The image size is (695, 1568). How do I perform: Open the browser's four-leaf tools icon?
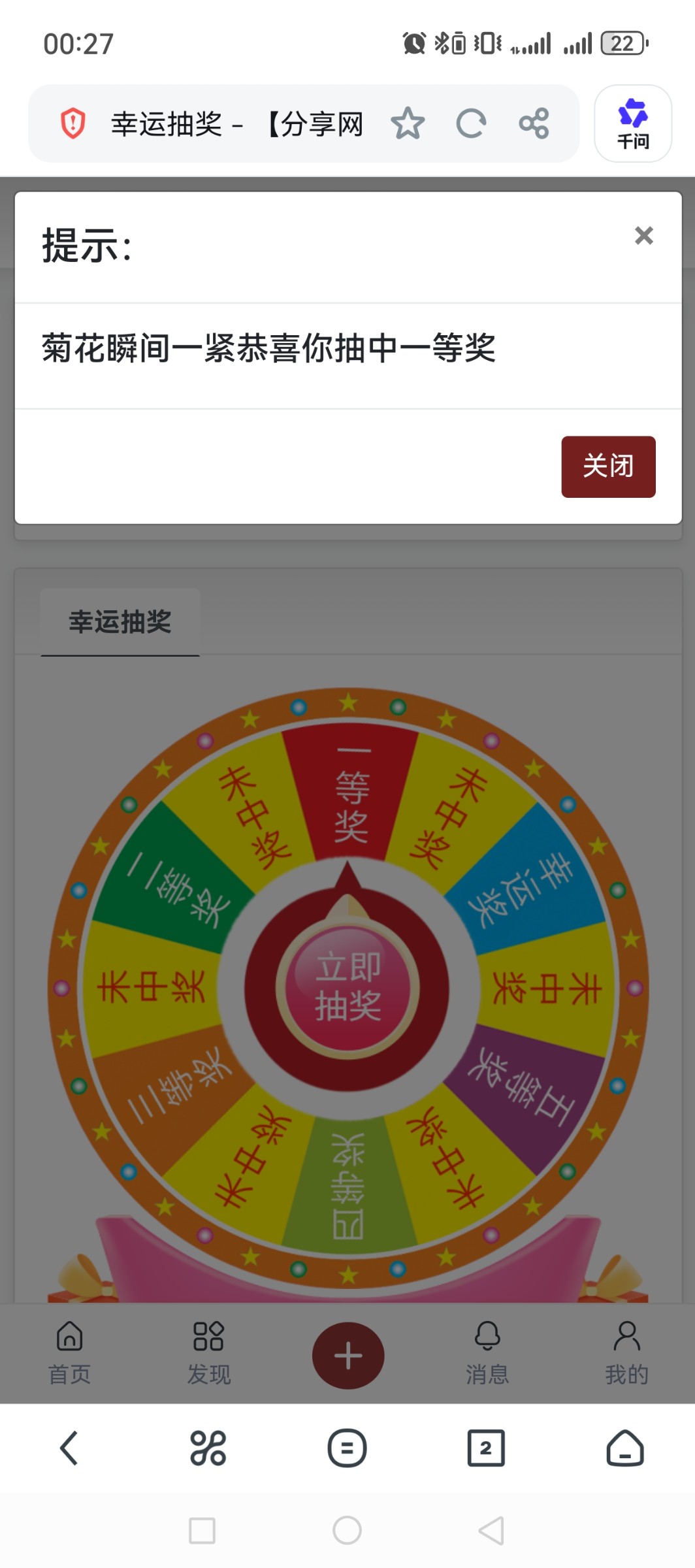pos(208,1448)
